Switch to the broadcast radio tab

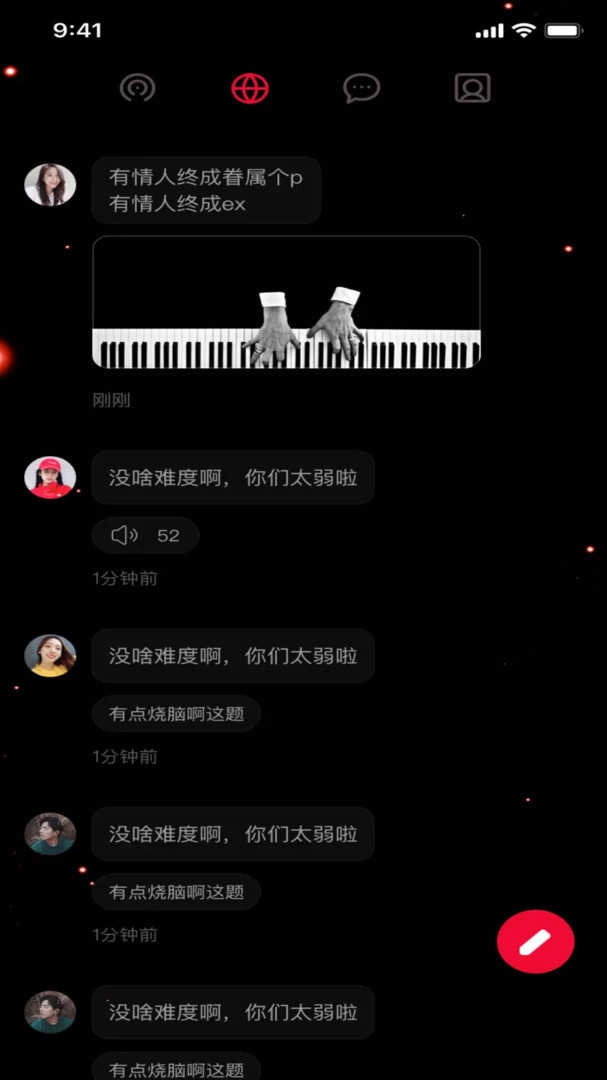point(138,88)
